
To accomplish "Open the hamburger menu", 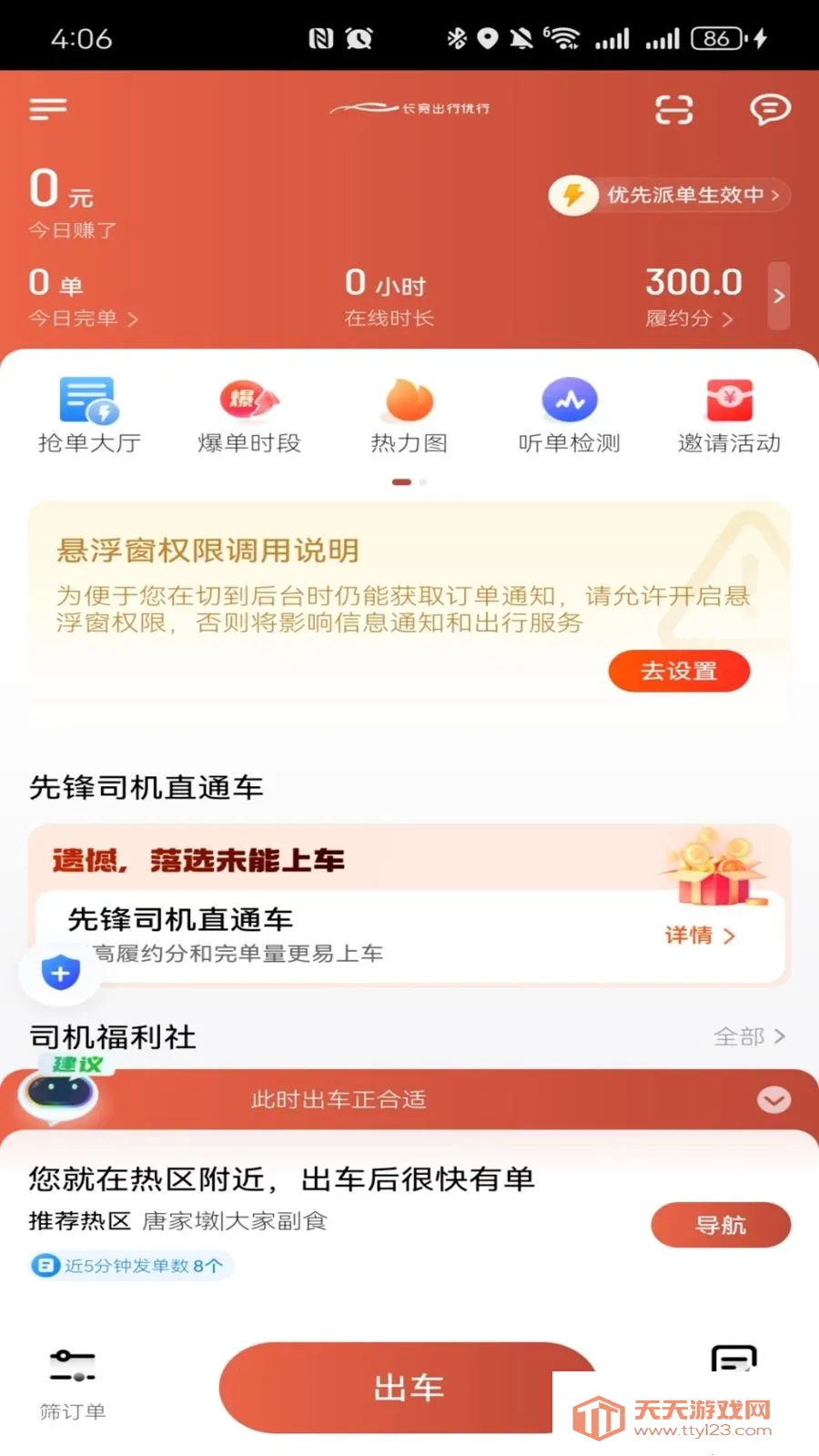I will pyautogui.click(x=47, y=109).
